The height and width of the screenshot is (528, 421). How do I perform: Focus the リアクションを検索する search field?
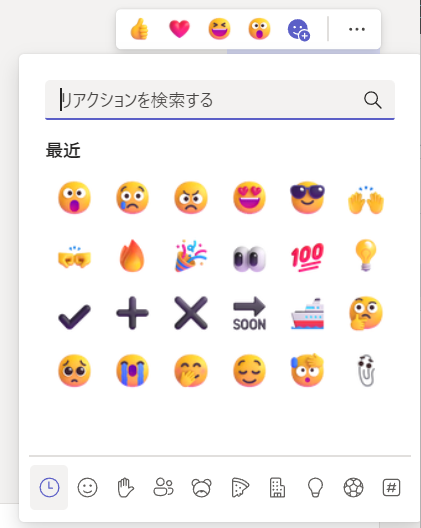pos(220,100)
